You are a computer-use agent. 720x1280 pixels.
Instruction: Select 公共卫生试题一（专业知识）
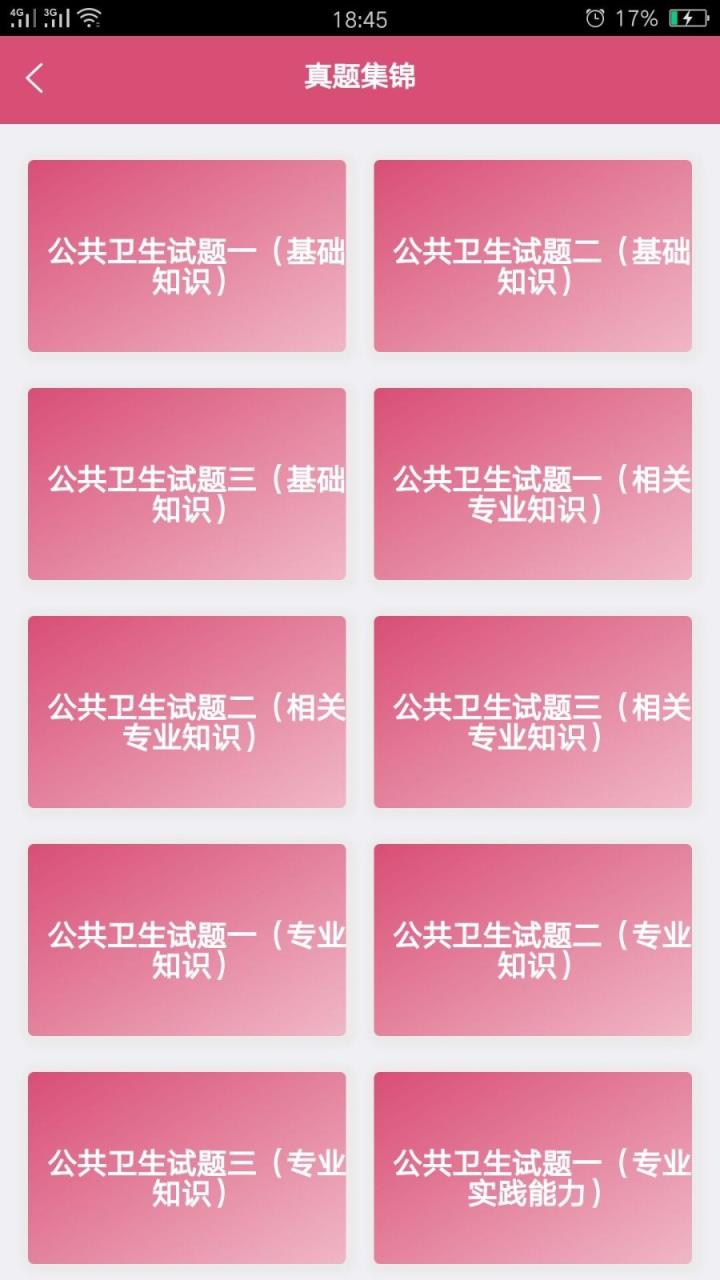click(186, 940)
